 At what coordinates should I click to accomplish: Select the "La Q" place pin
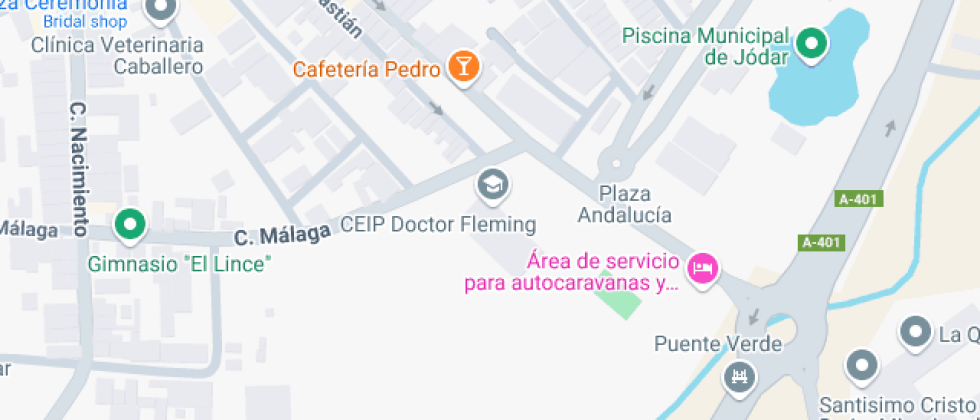(x=915, y=332)
